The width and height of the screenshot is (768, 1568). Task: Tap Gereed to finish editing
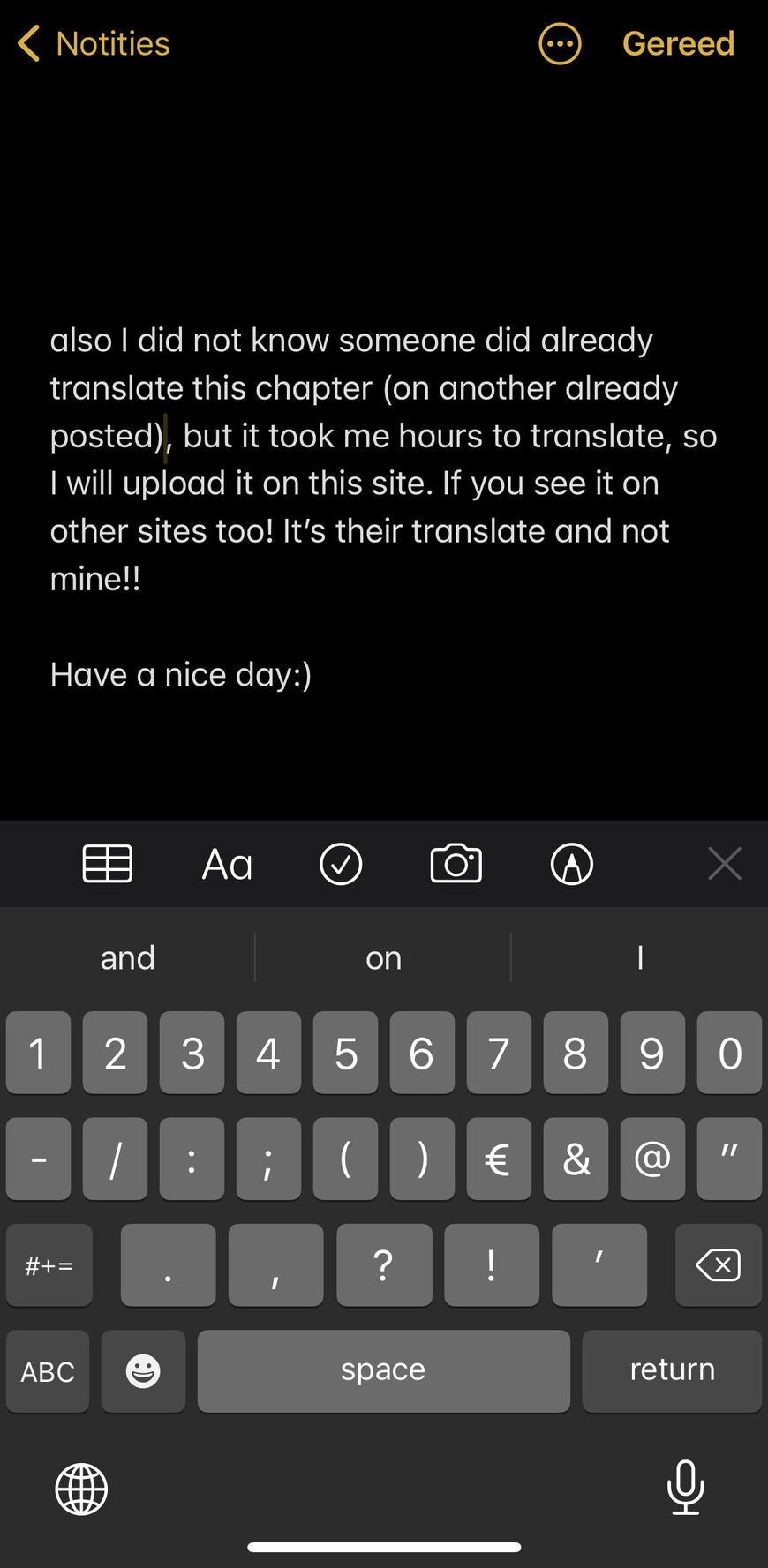678,43
